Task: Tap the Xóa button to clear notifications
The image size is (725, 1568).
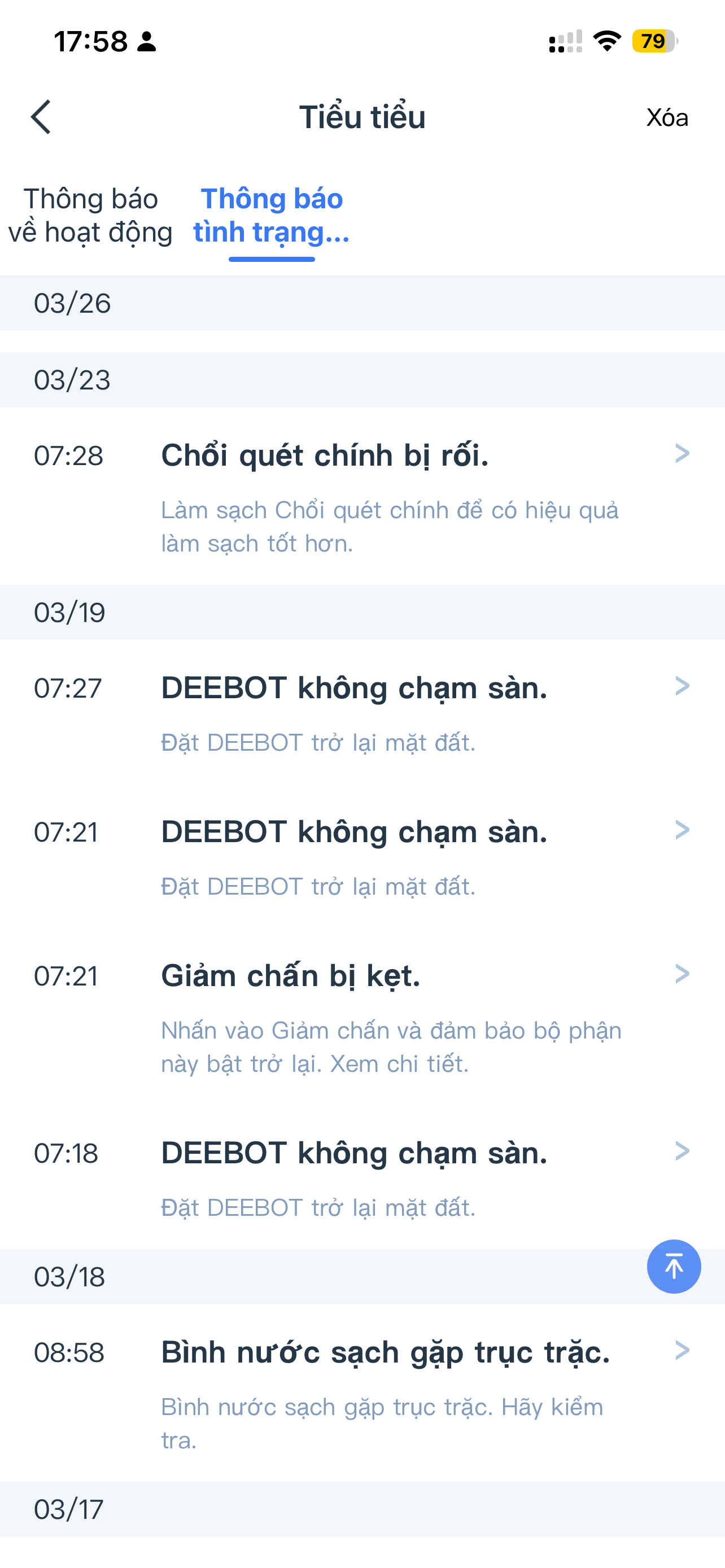Action: click(667, 117)
